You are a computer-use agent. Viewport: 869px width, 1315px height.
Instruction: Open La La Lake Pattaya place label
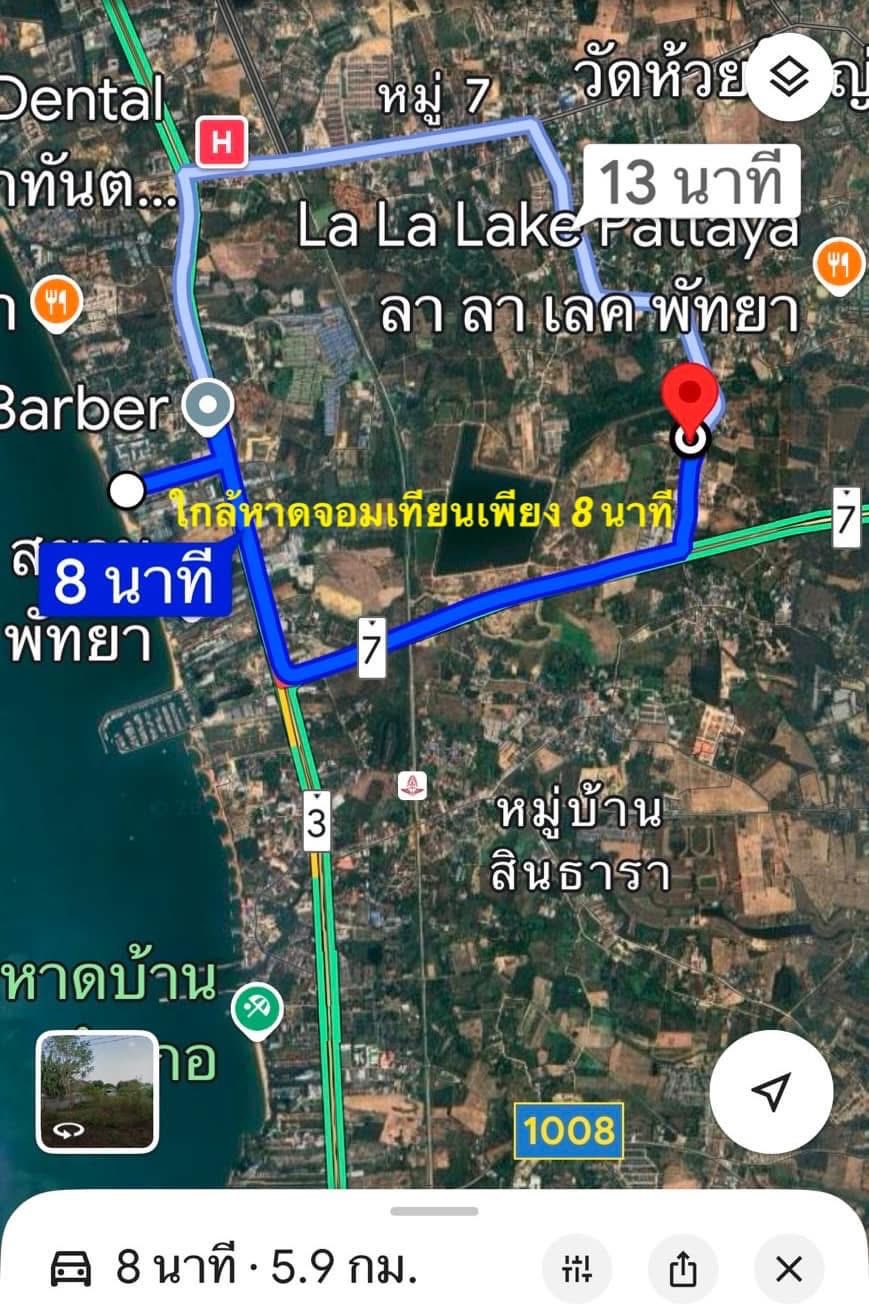(x=548, y=230)
